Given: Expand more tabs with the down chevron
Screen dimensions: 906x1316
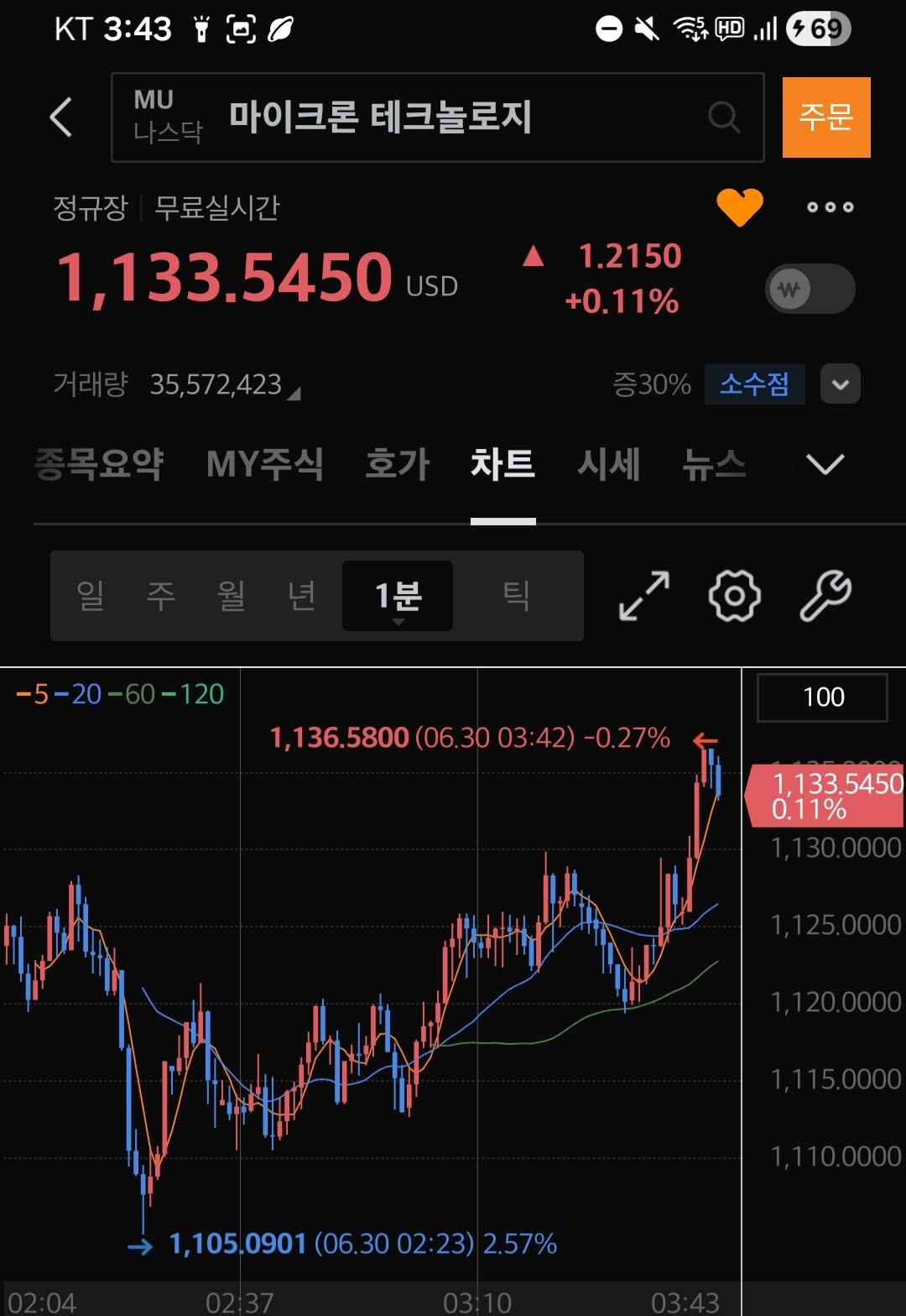Looking at the screenshot, I should point(825,463).
